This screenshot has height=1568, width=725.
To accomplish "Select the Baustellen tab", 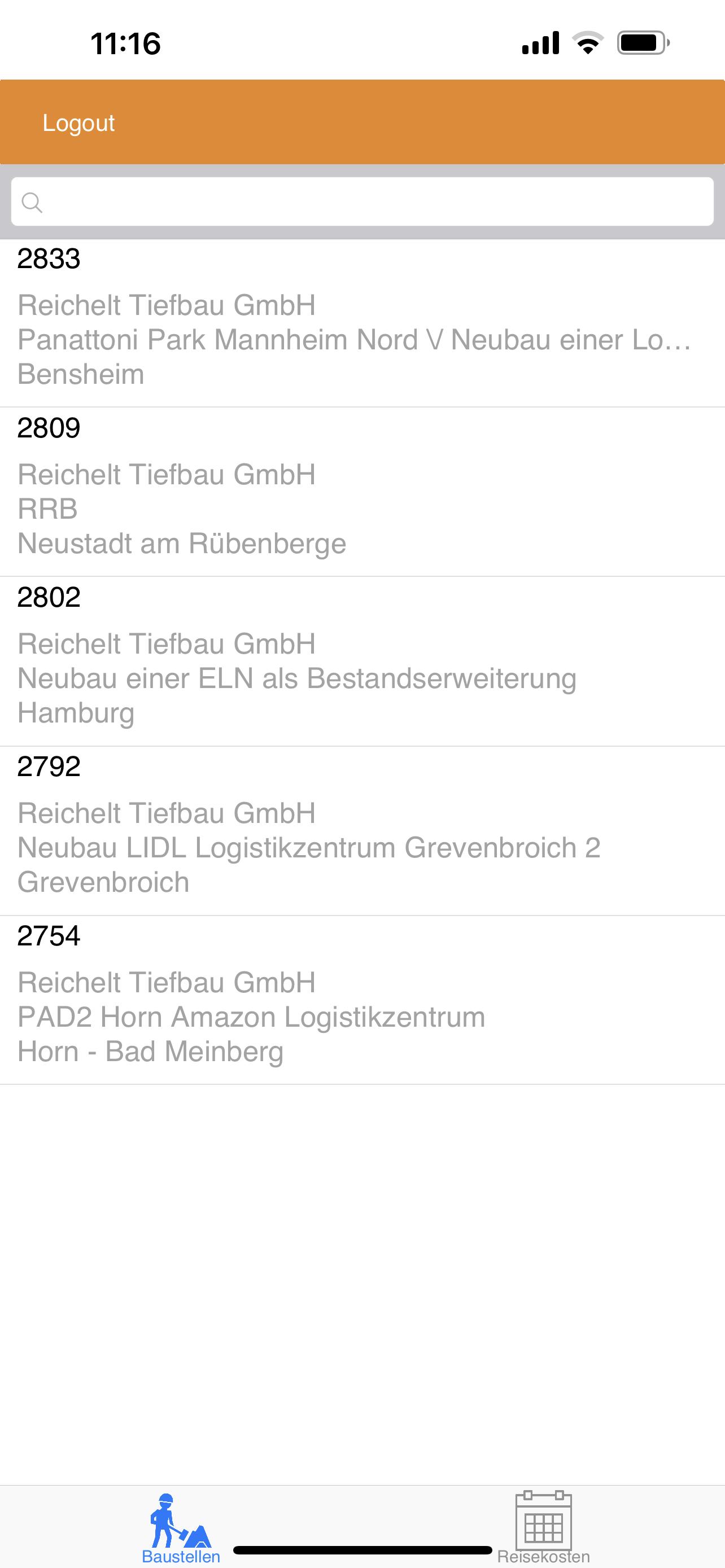I will pos(181,1528).
